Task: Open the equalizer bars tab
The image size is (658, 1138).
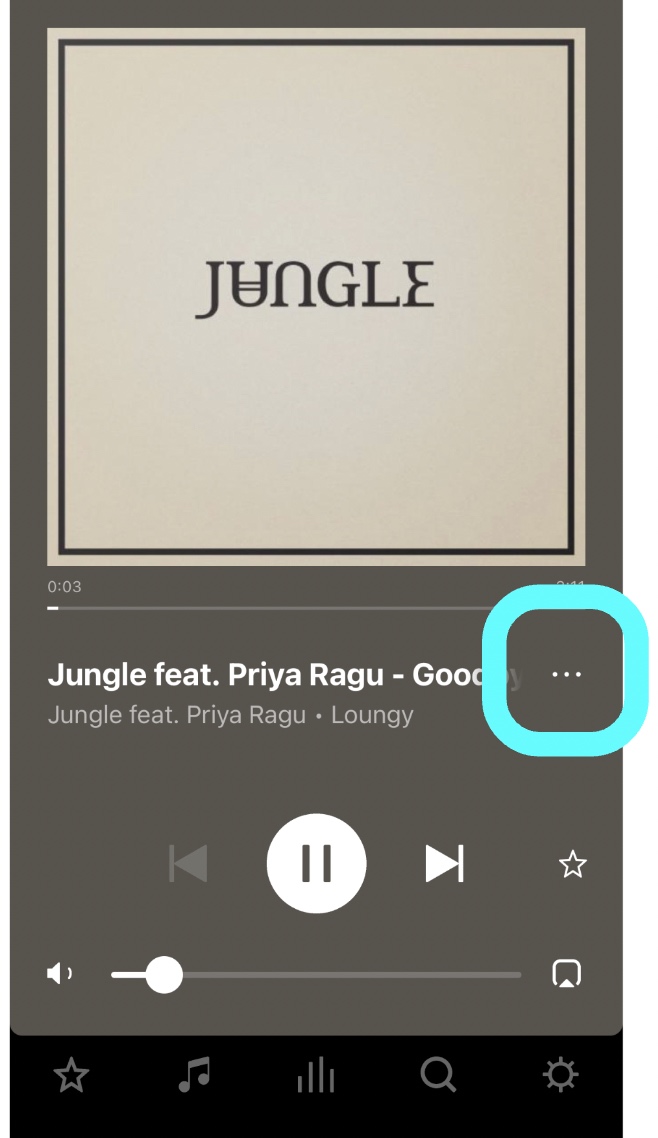Action: 316,1077
